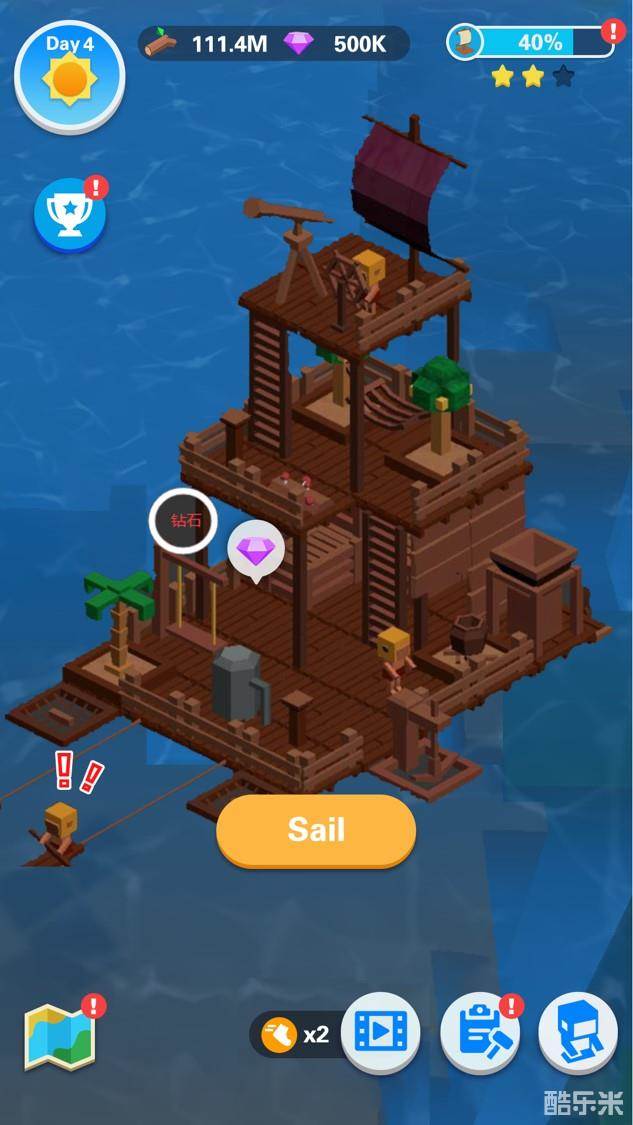Tap the Sail button

coord(316,830)
